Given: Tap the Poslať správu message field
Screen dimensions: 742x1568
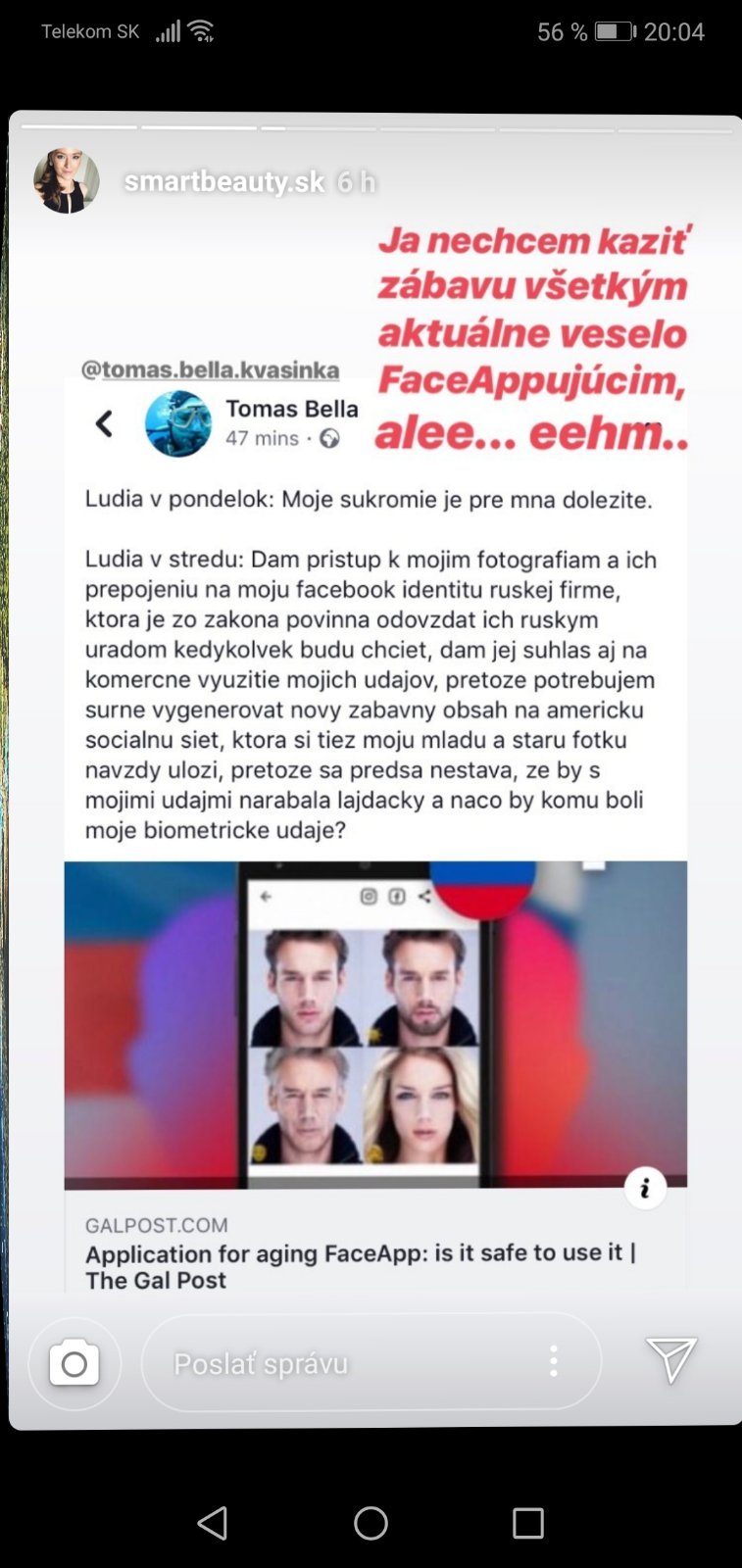Looking at the screenshot, I should 333,1363.
